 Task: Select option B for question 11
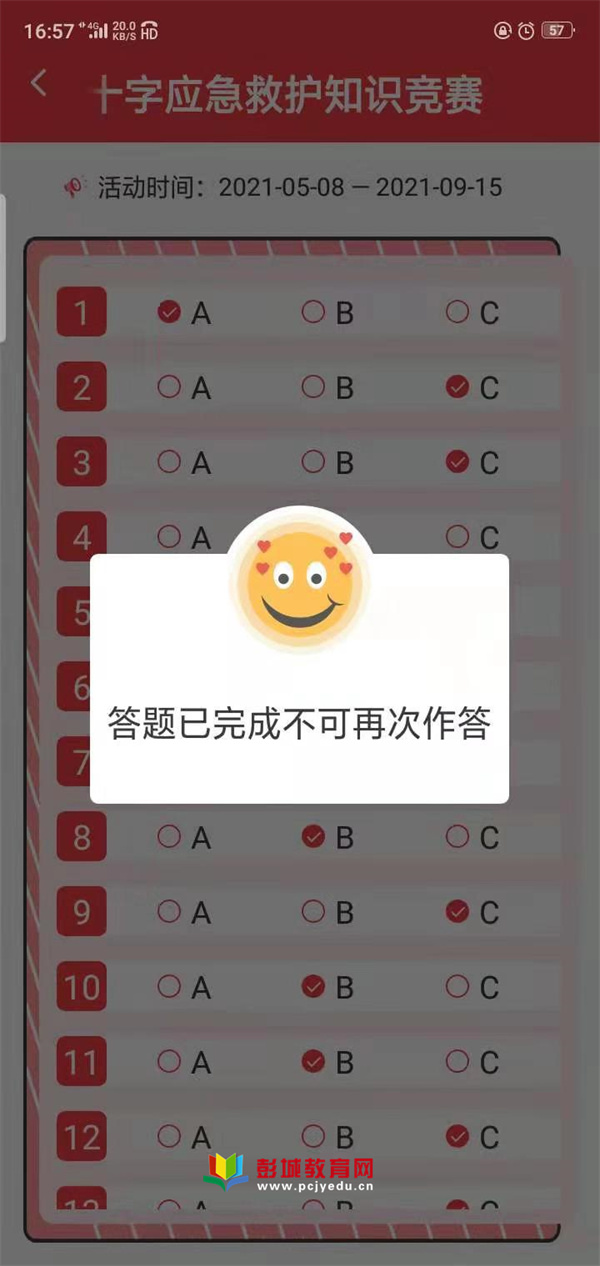pos(314,1062)
